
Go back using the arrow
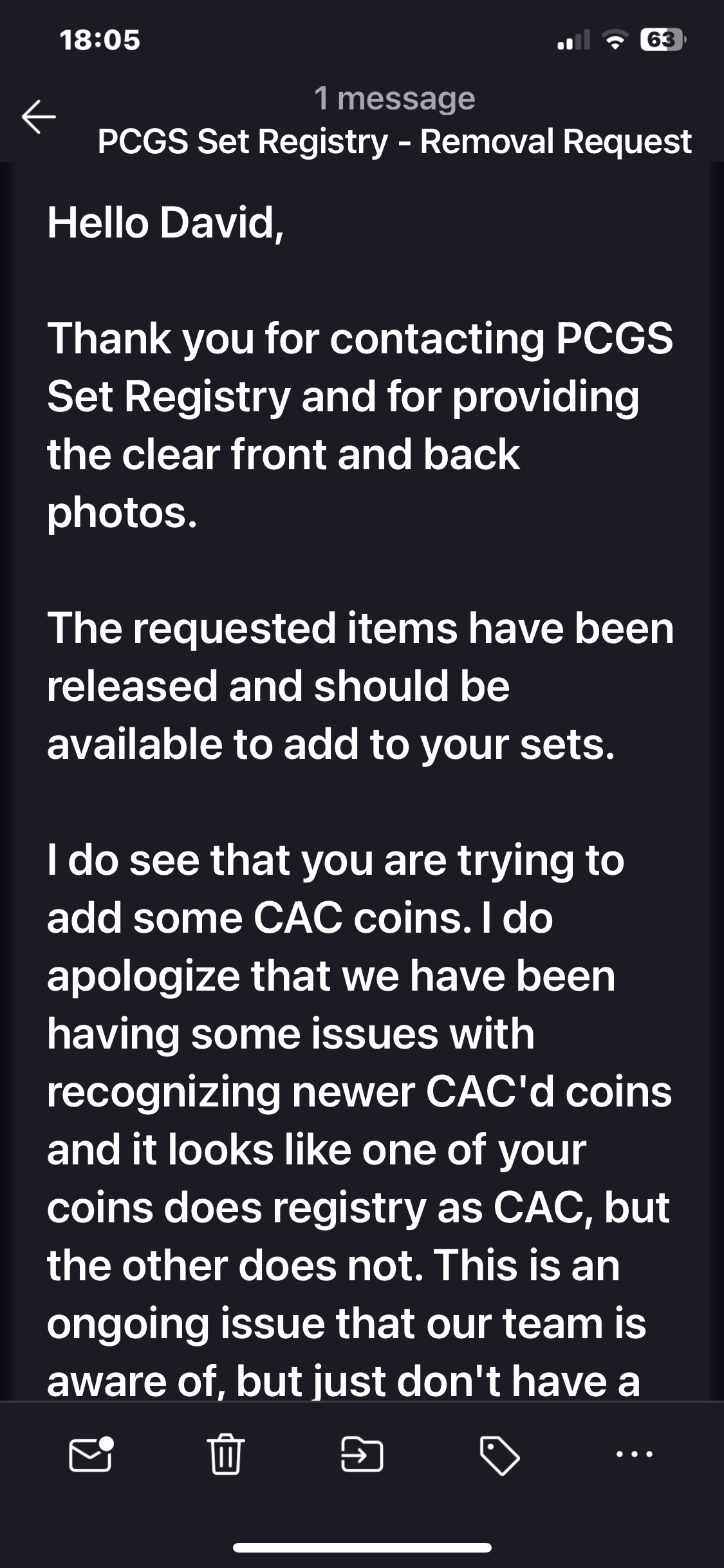[x=39, y=117]
